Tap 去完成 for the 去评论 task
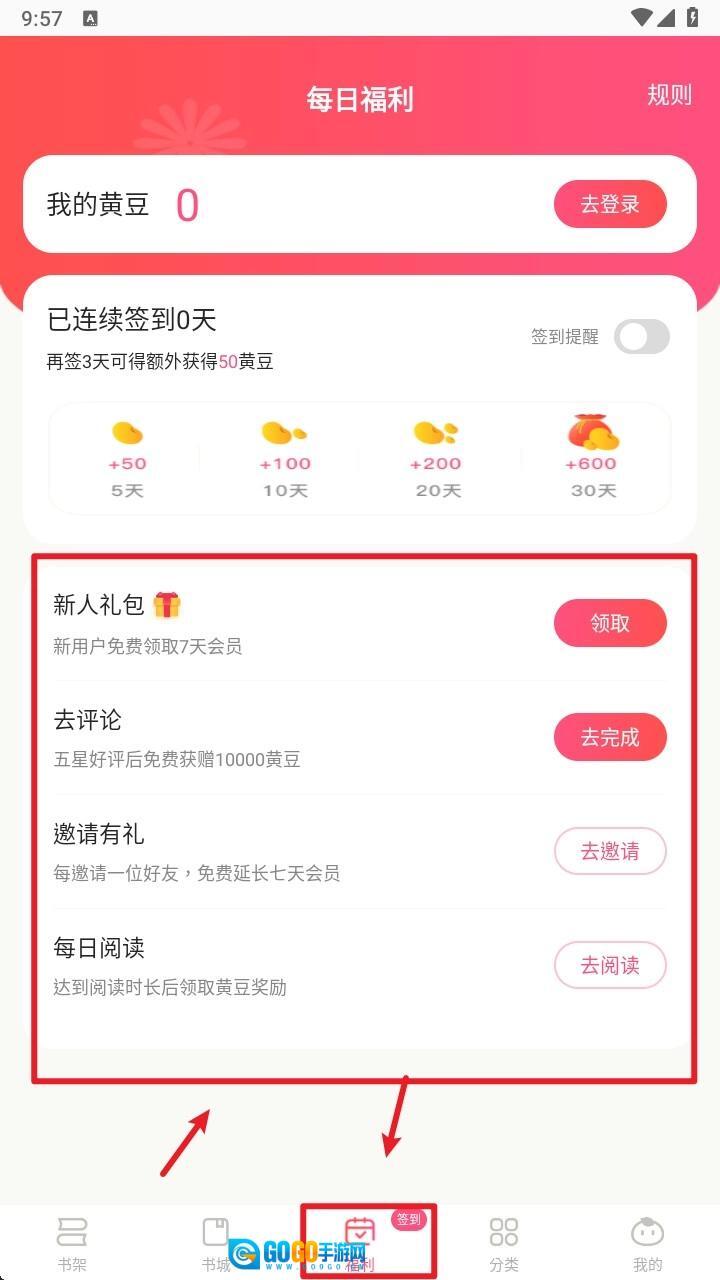This screenshot has width=720, height=1280. click(x=610, y=737)
